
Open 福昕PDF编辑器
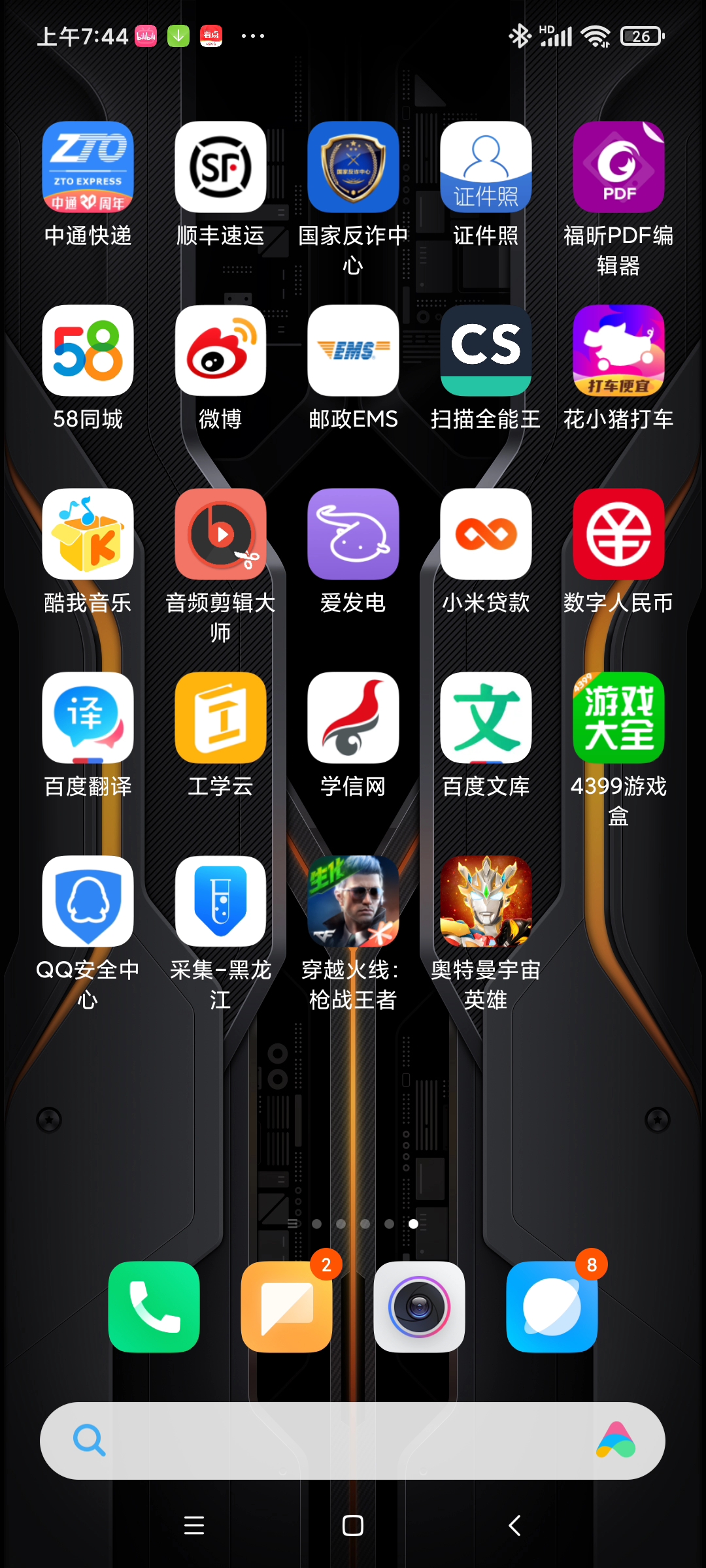tap(618, 167)
